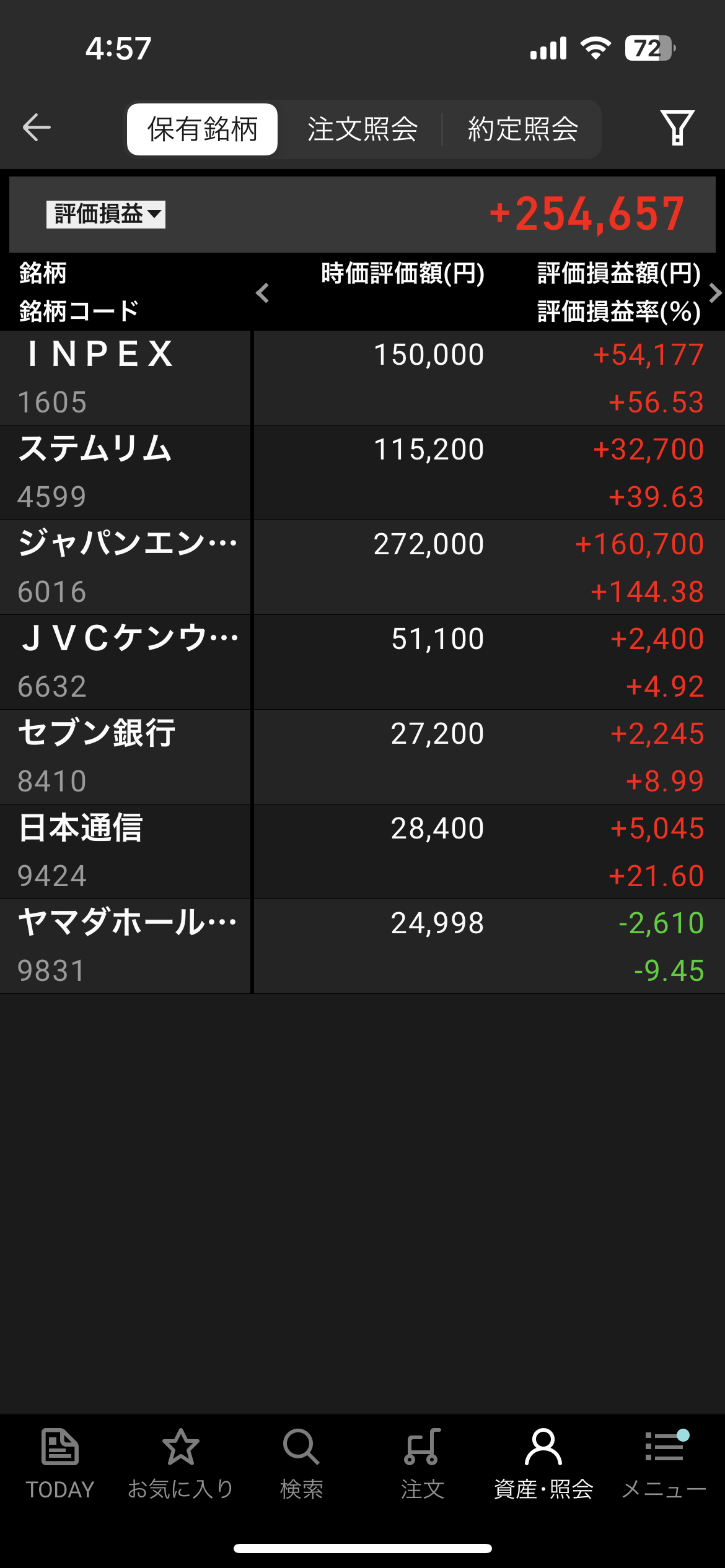The width and height of the screenshot is (725, 1568).
Task: Open the メニュー menu tab
Action: (664, 1464)
